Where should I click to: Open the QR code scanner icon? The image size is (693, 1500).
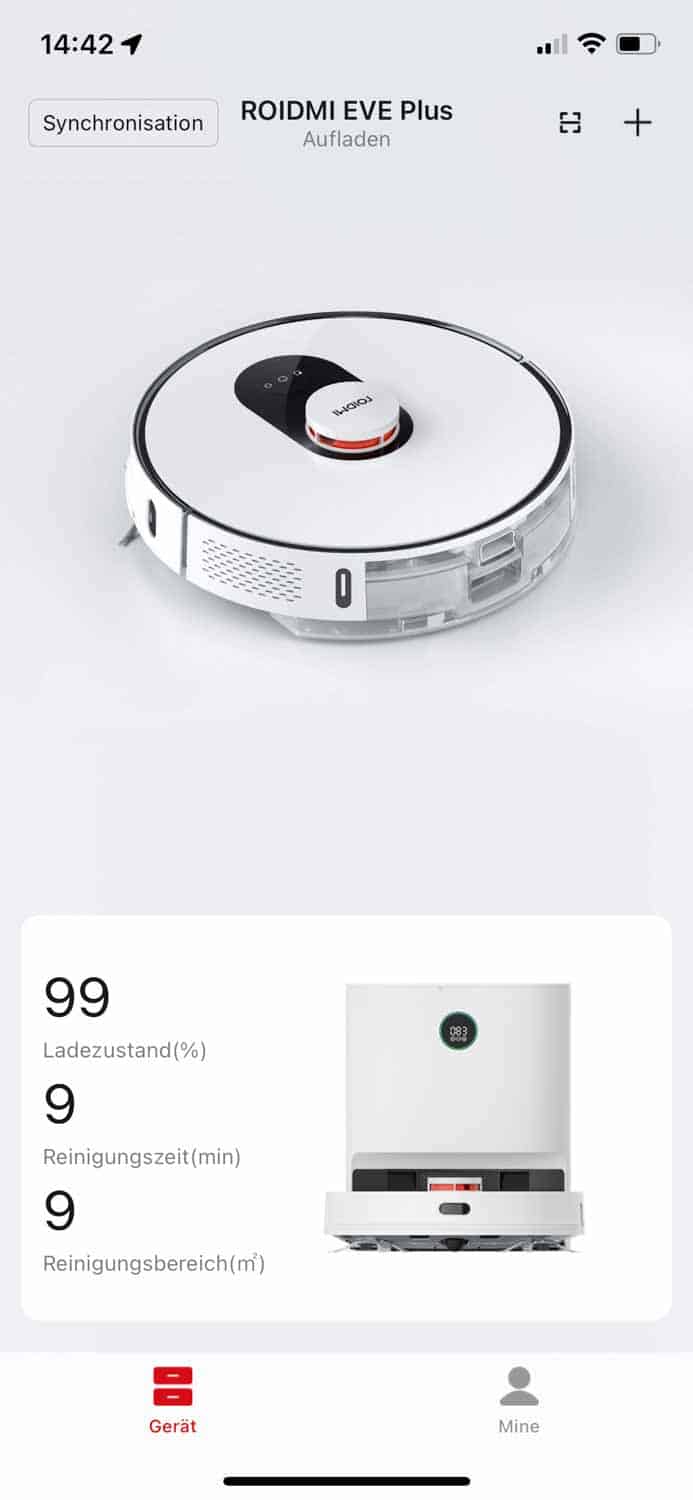[570, 123]
